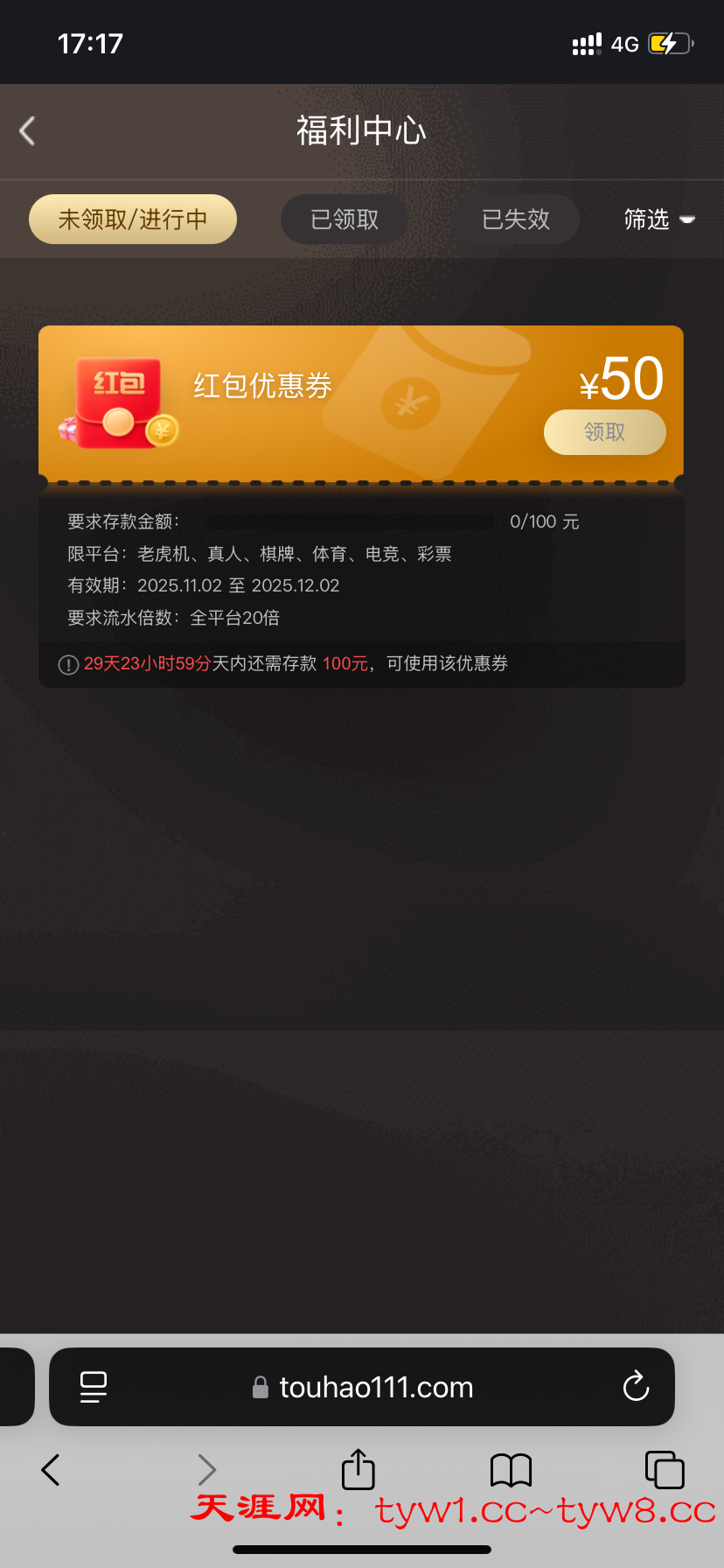Reload the page in Safari
Image resolution: width=724 pixels, height=1568 pixels.
click(636, 1387)
